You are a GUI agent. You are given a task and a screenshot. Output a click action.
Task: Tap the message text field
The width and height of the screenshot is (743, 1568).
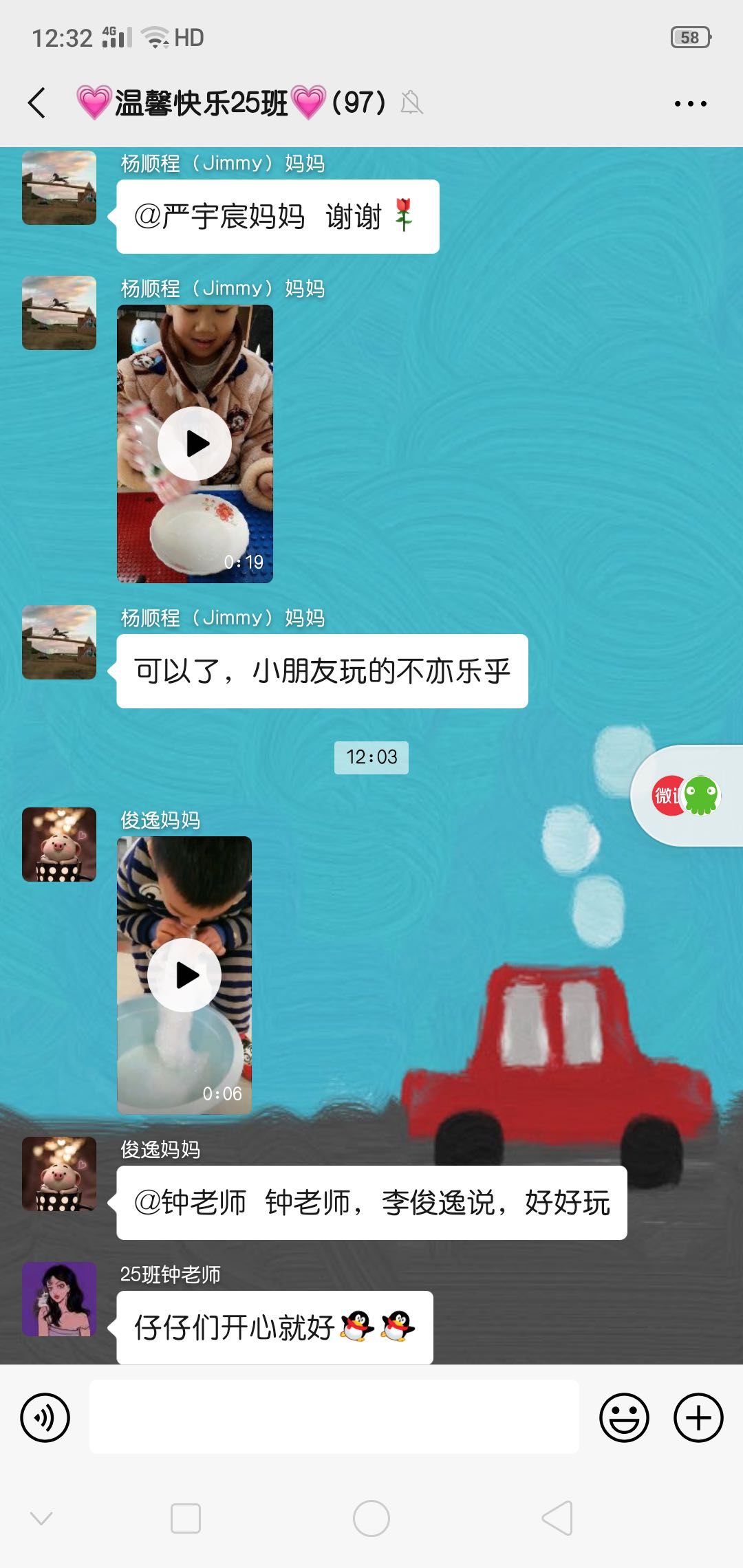[x=334, y=1417]
